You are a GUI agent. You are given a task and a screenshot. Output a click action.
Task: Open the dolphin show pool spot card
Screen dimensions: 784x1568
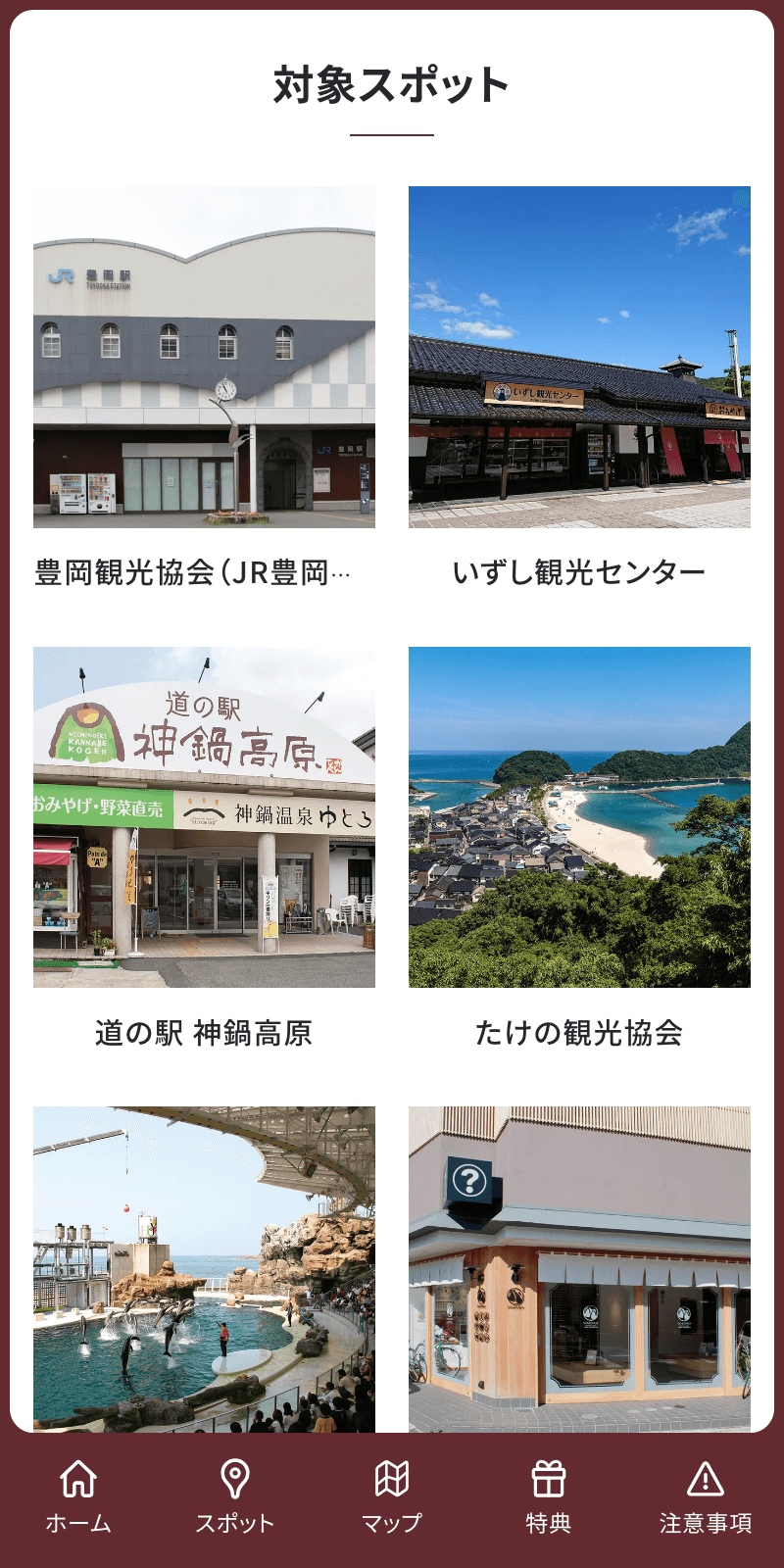pos(204,1269)
